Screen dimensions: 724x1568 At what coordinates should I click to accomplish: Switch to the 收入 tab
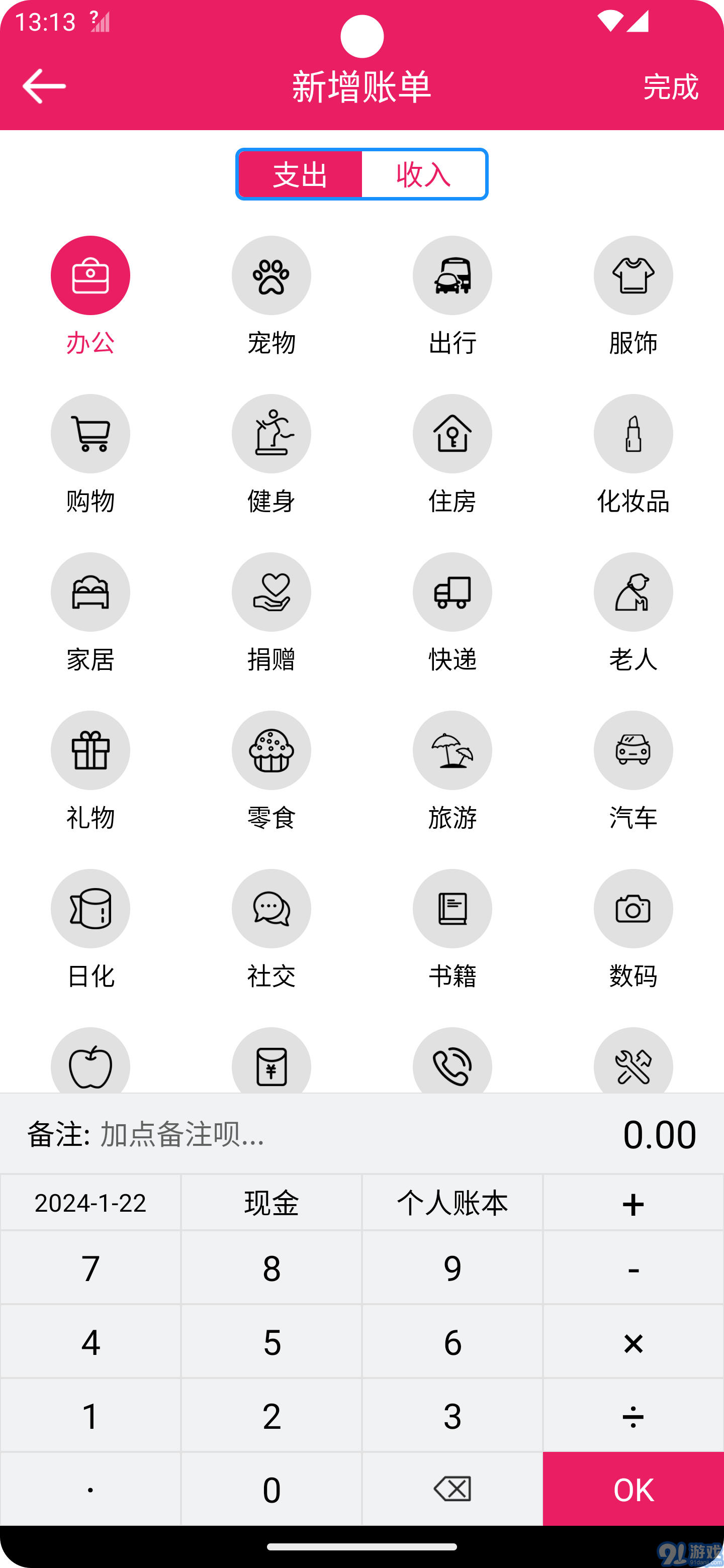(x=424, y=175)
